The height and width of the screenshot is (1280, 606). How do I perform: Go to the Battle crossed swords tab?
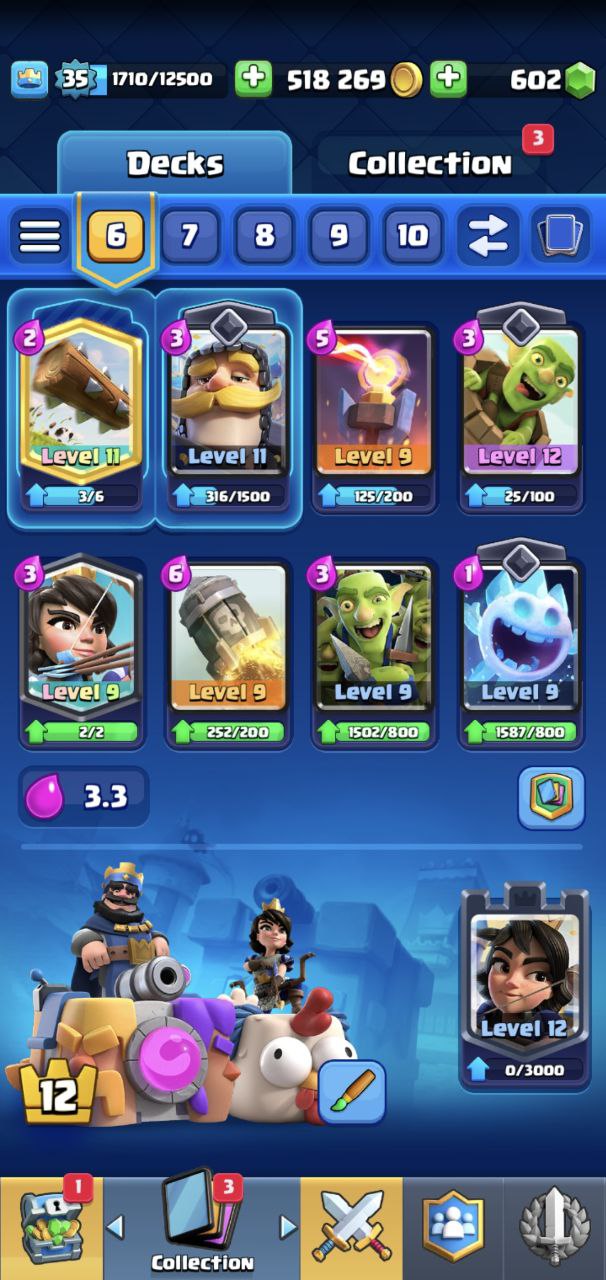point(352,1226)
